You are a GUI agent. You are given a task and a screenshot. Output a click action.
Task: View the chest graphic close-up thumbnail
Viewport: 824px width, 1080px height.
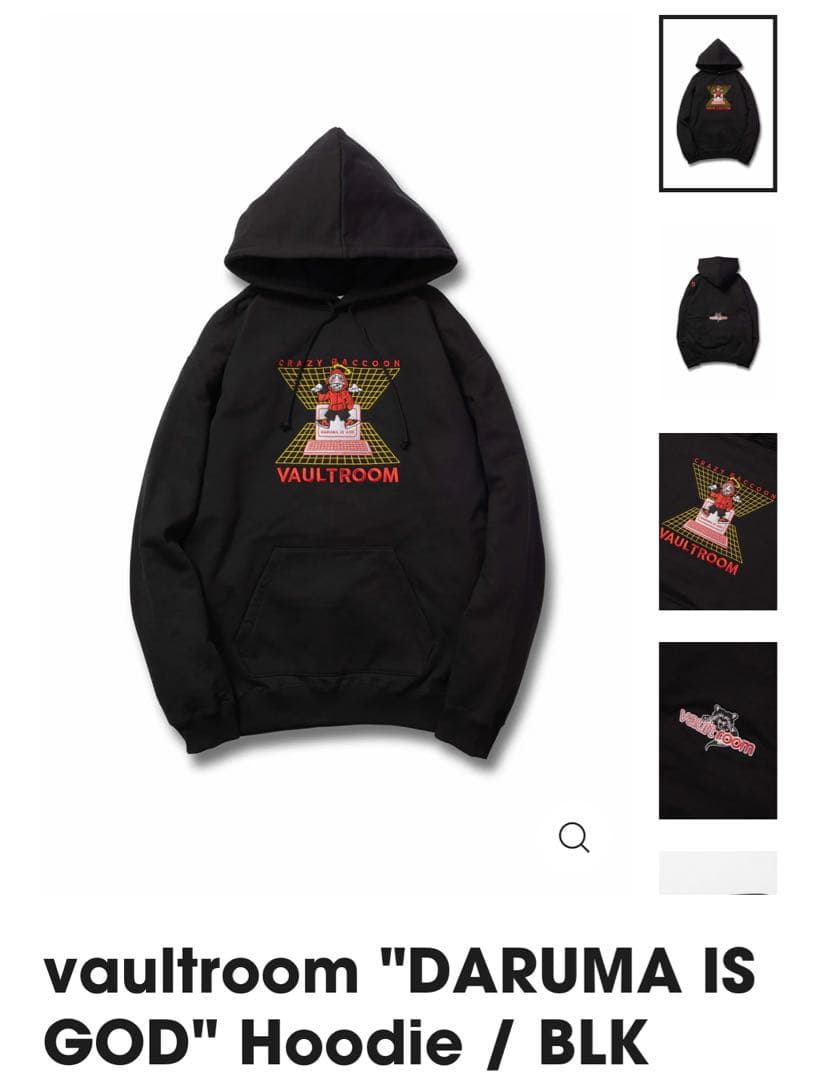coord(717,521)
